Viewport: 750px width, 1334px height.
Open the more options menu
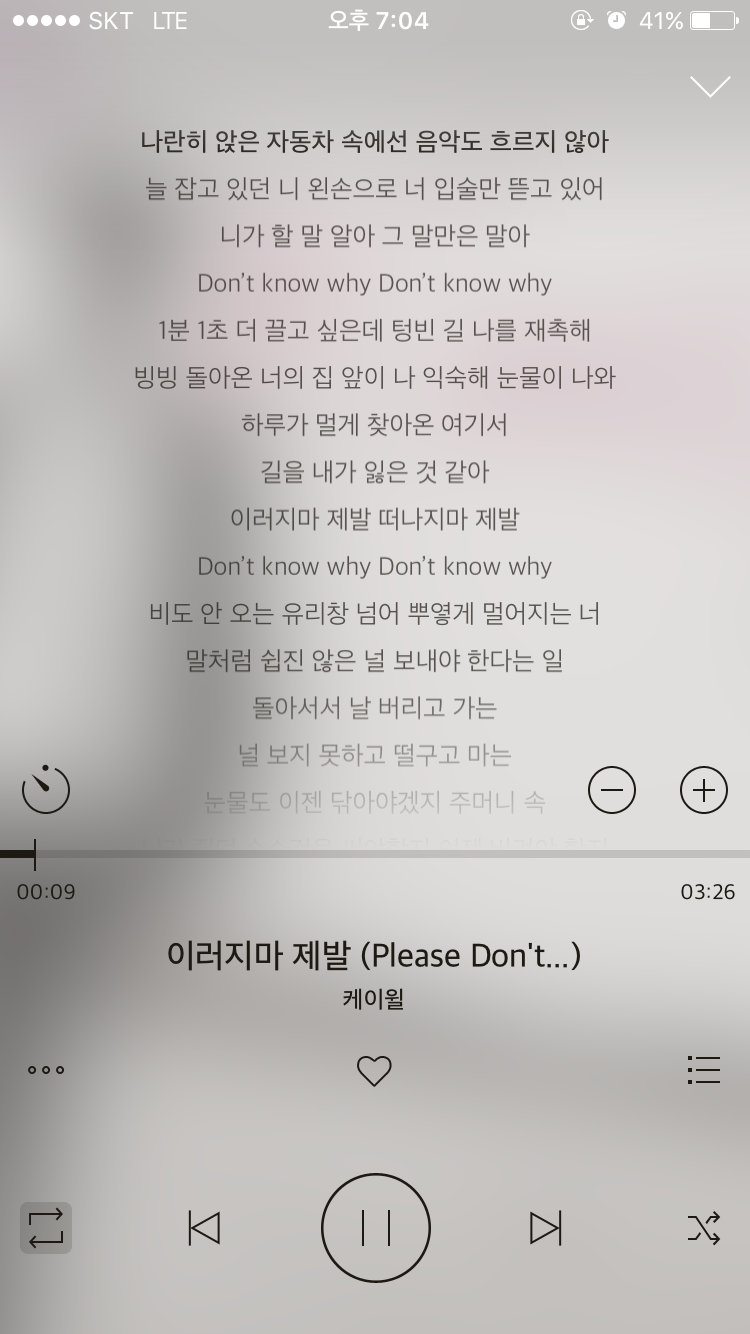(x=45, y=1069)
